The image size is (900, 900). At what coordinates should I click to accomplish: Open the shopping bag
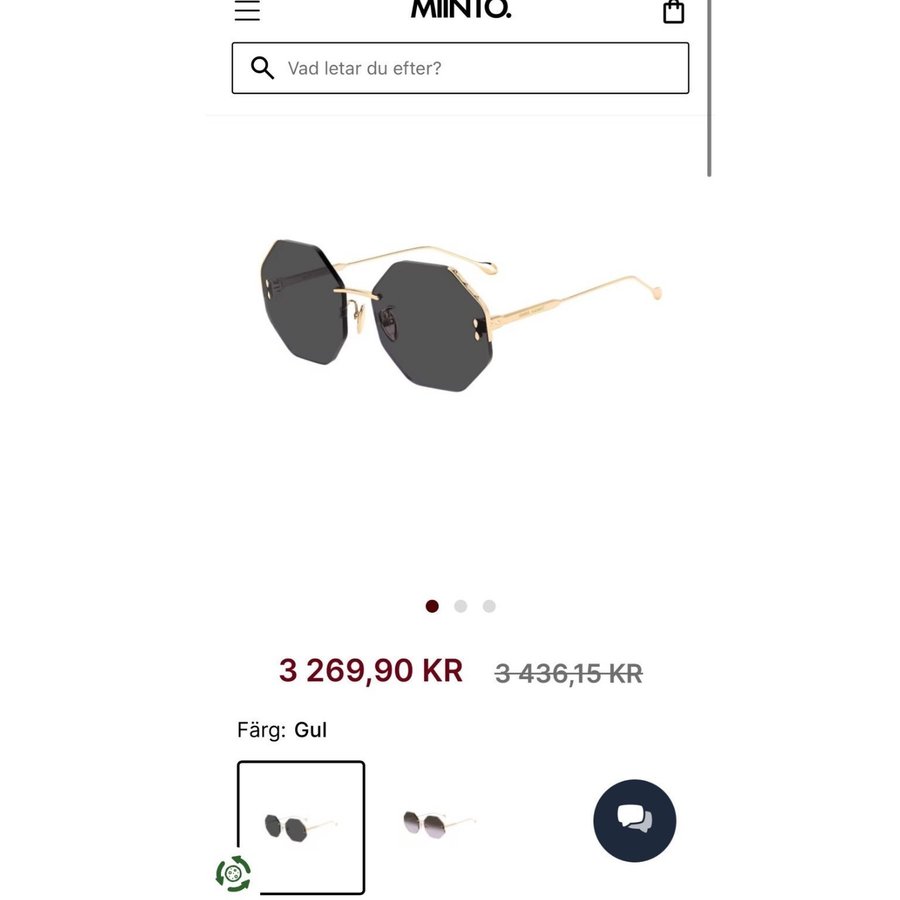674,12
